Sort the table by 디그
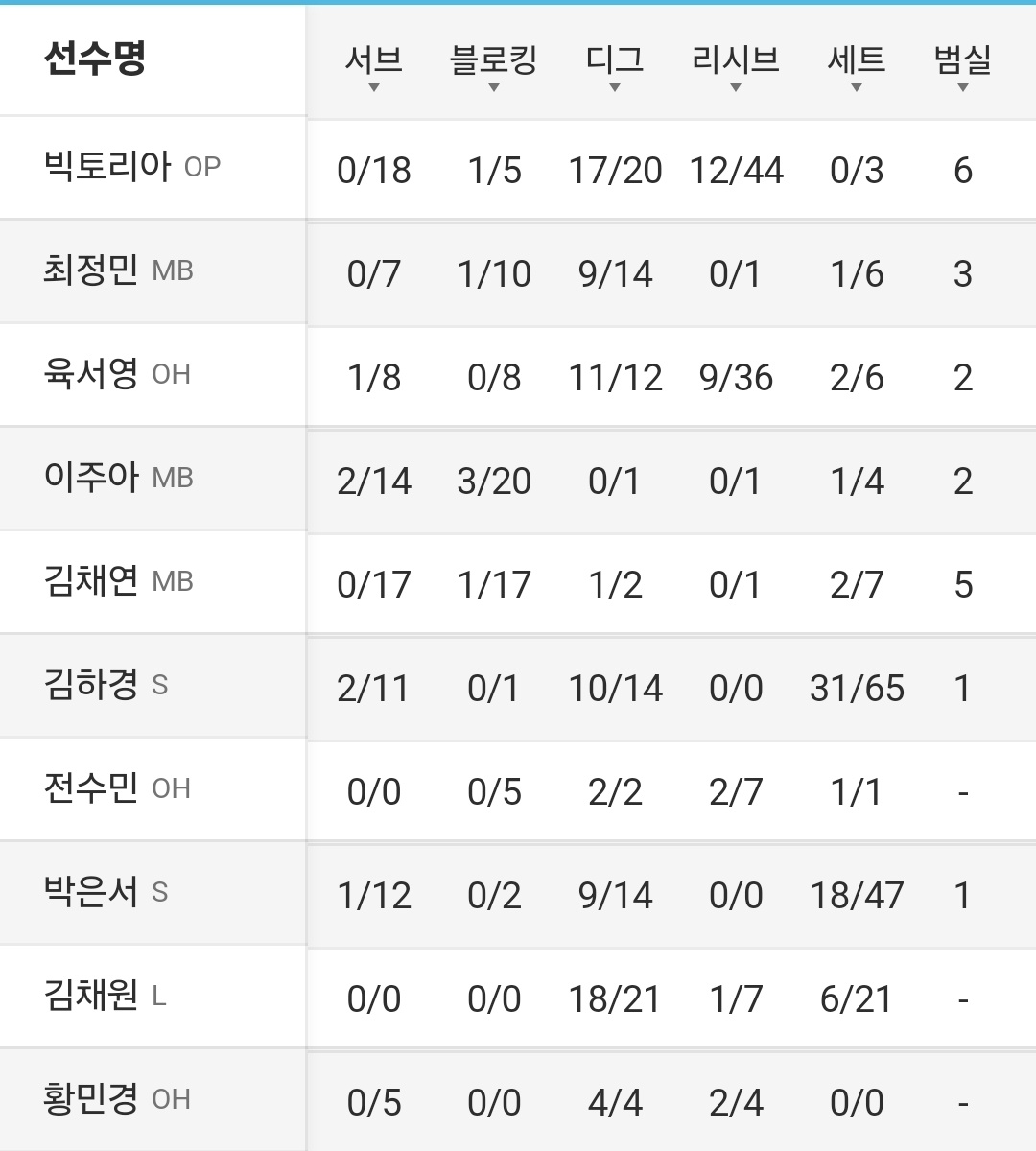Screen dimensions: 1036x1151 tap(615, 65)
